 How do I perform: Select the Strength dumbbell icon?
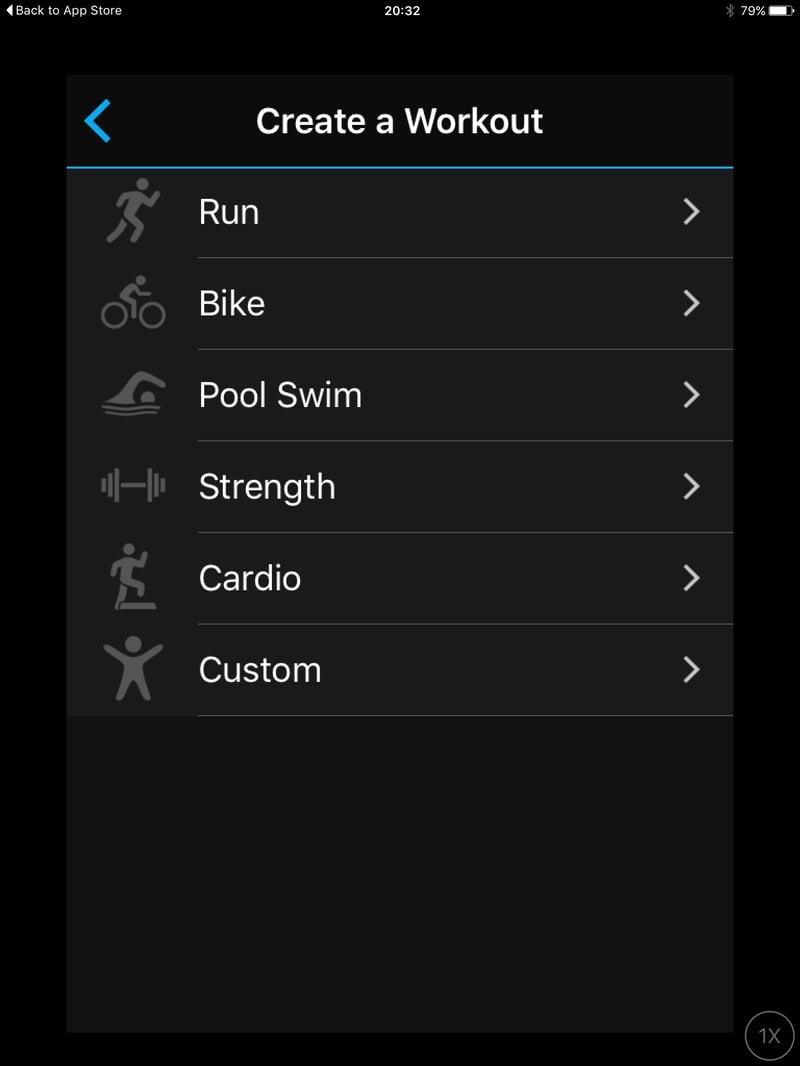(131, 486)
